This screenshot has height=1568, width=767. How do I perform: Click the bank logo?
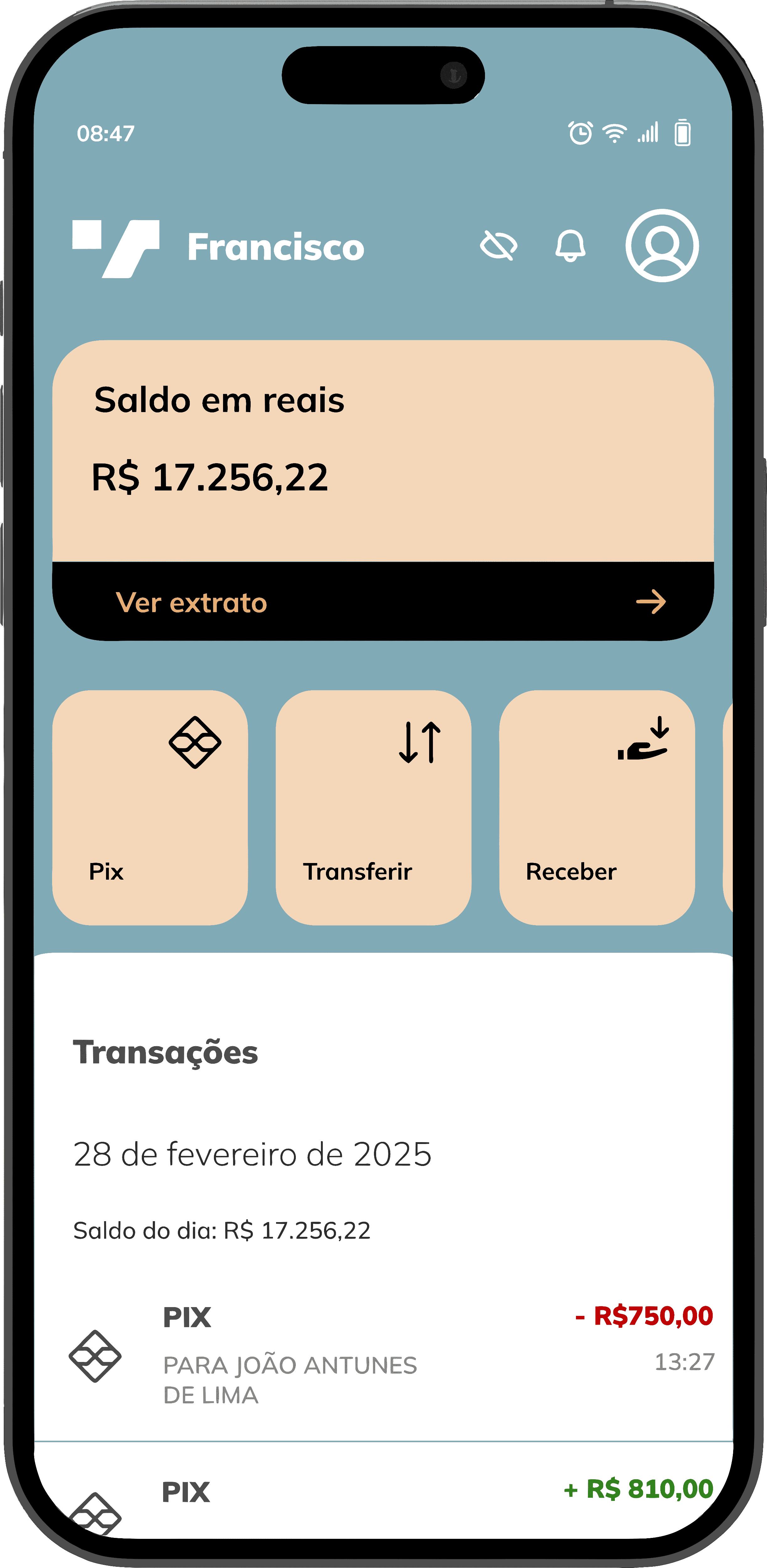point(116,247)
